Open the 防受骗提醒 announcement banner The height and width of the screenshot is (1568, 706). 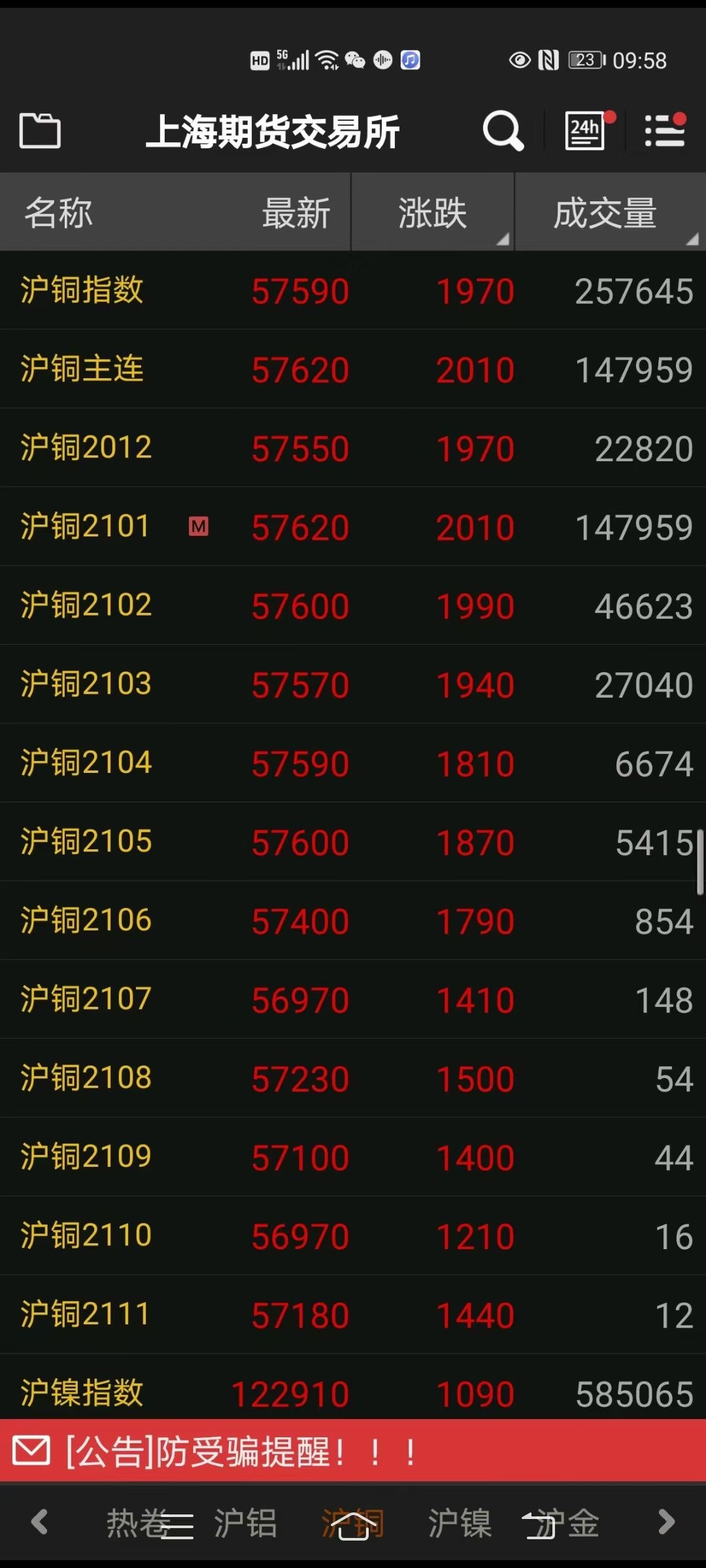pyautogui.click(x=353, y=1452)
